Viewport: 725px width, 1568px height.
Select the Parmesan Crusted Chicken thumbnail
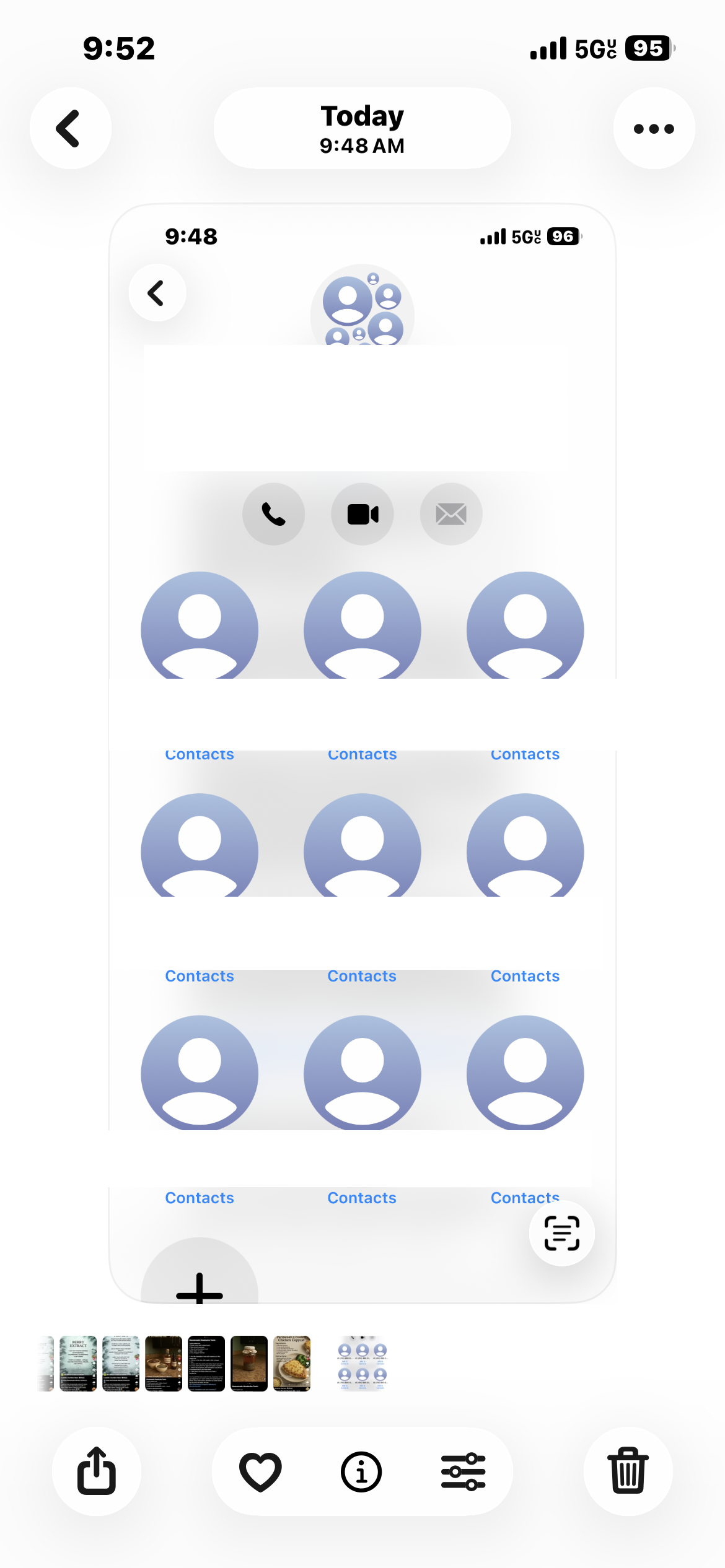(x=292, y=1364)
